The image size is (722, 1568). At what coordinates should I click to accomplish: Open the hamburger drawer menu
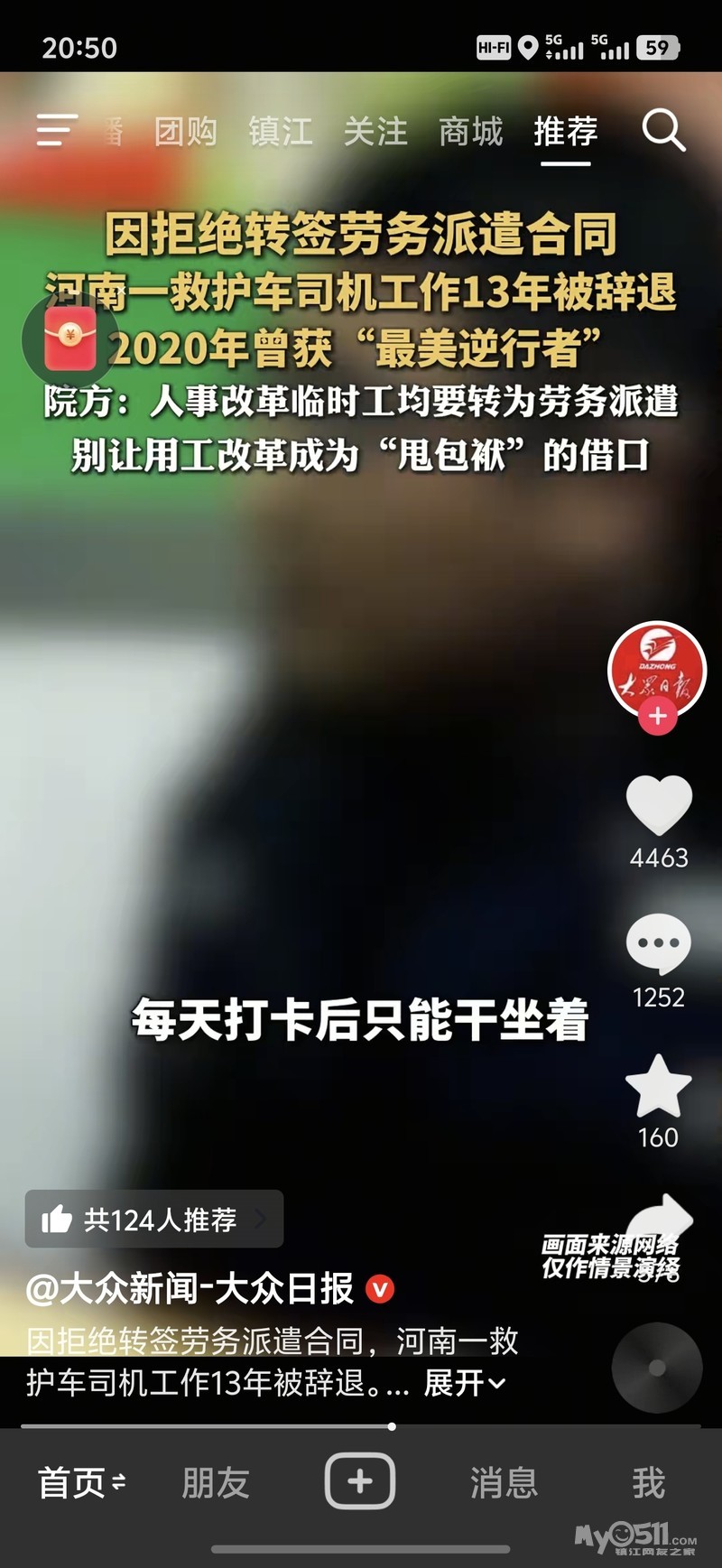pos(57,130)
